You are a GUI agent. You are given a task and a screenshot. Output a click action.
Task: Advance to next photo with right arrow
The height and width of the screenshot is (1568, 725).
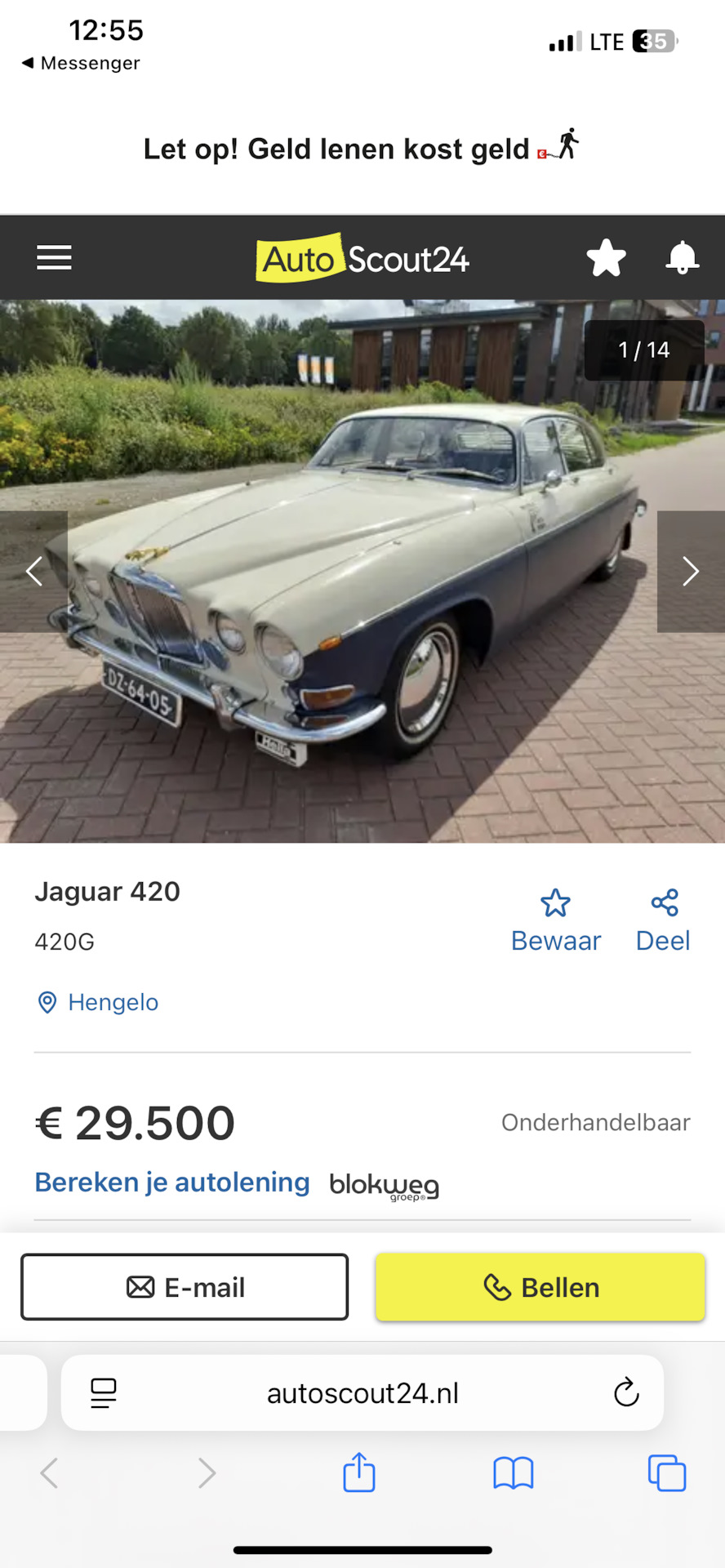pyautogui.click(x=691, y=571)
